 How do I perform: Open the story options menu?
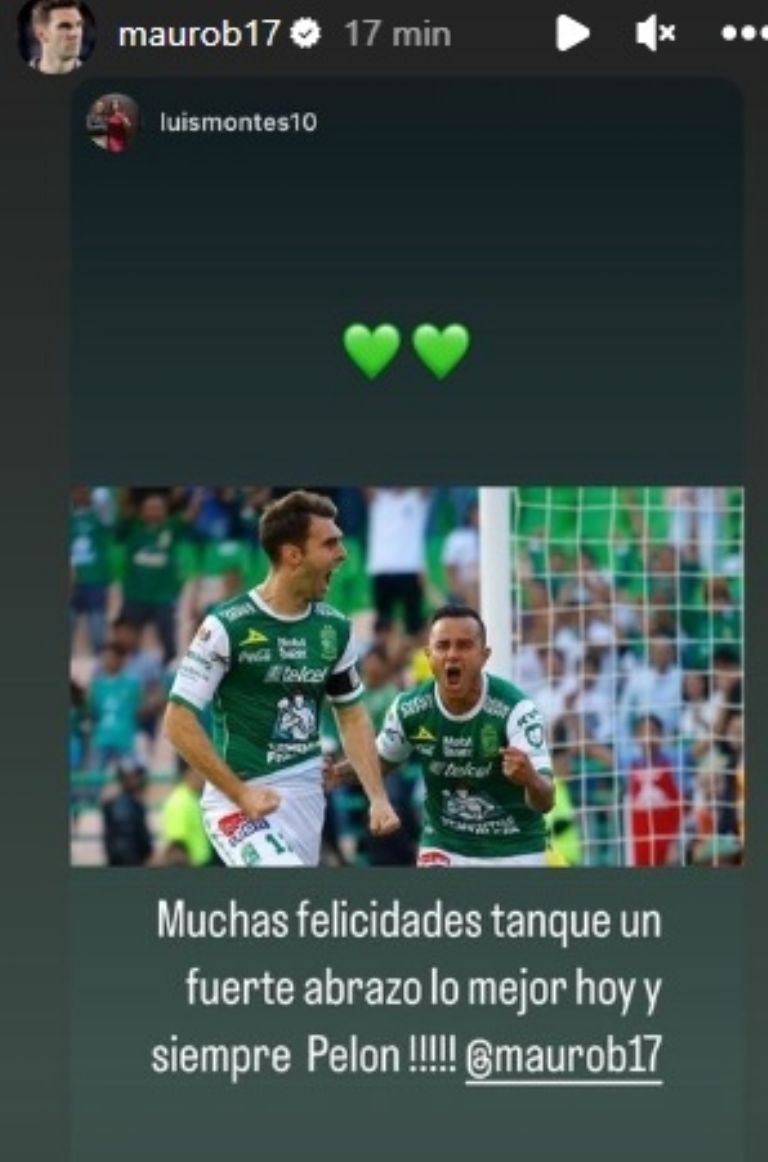coord(743,34)
